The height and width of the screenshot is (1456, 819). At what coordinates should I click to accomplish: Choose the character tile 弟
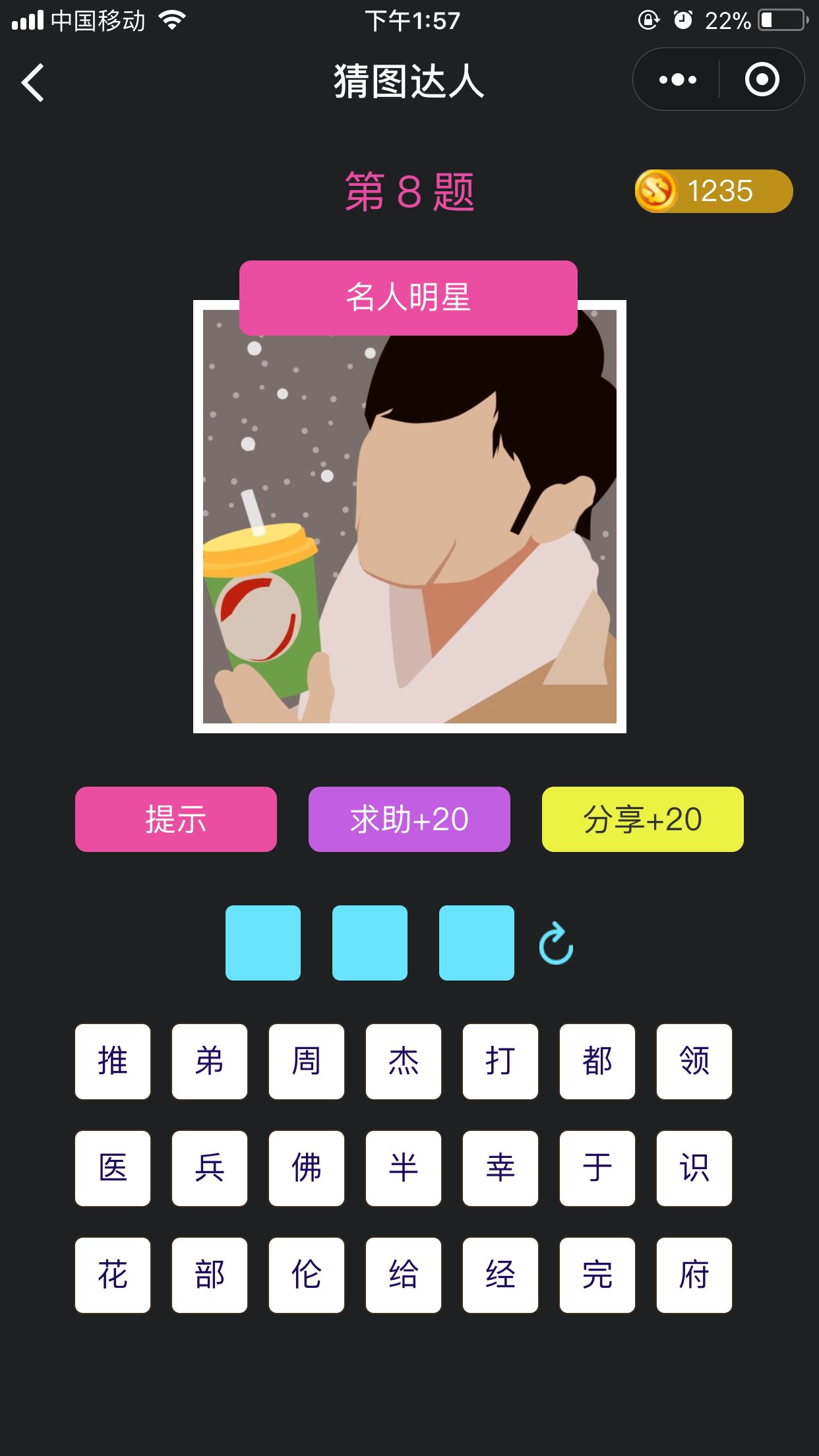[210, 1061]
